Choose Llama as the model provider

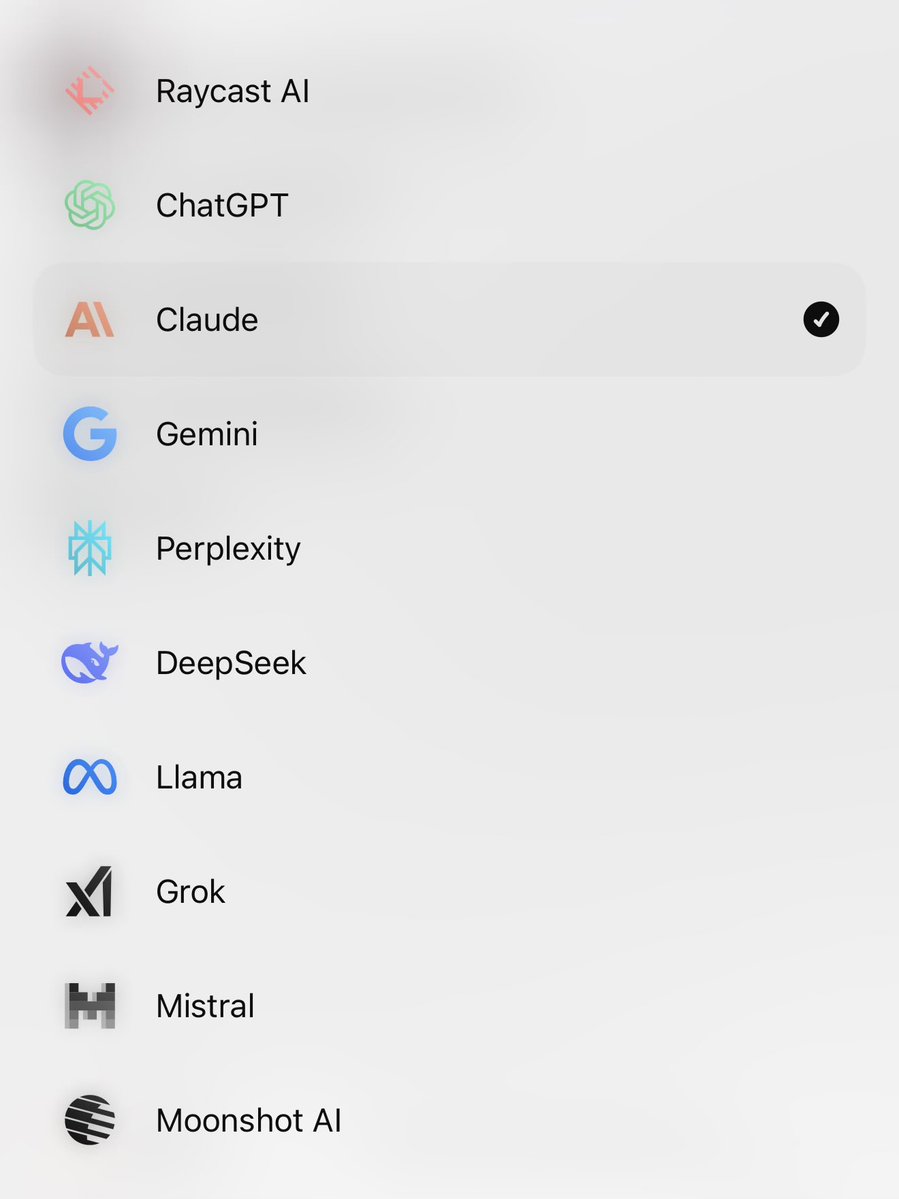[199, 777]
